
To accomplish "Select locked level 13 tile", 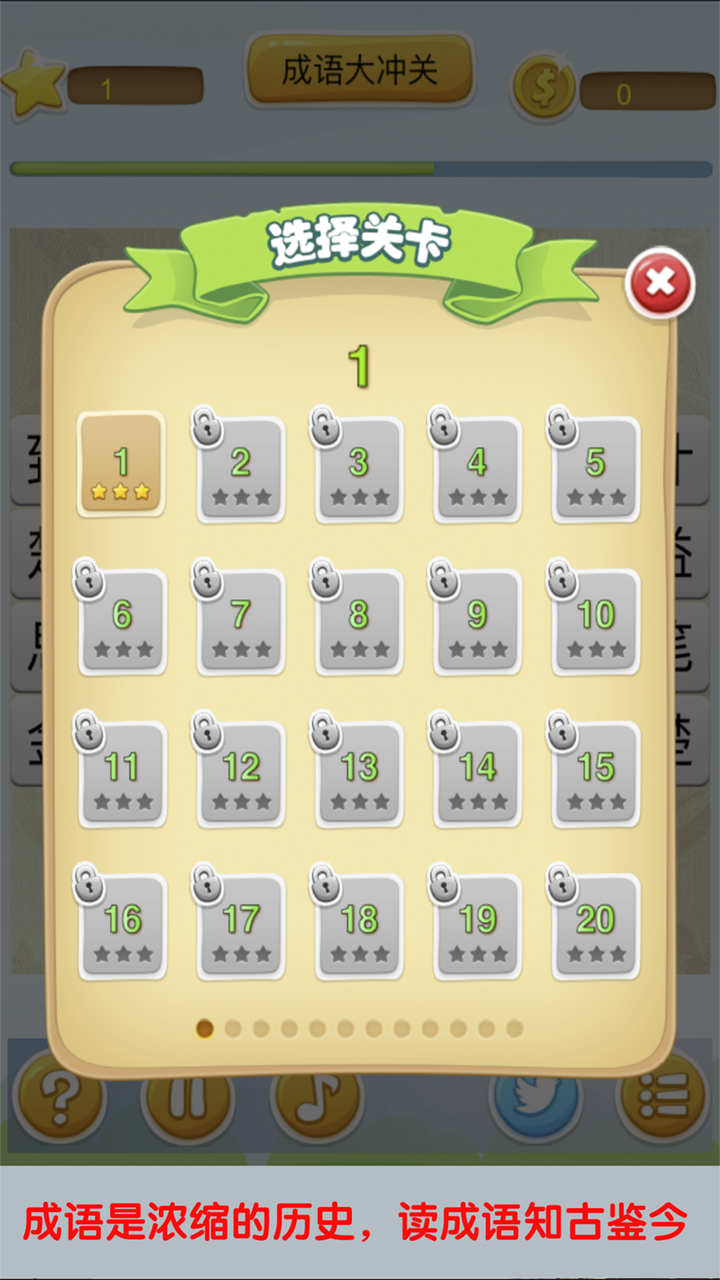I will click(x=359, y=774).
